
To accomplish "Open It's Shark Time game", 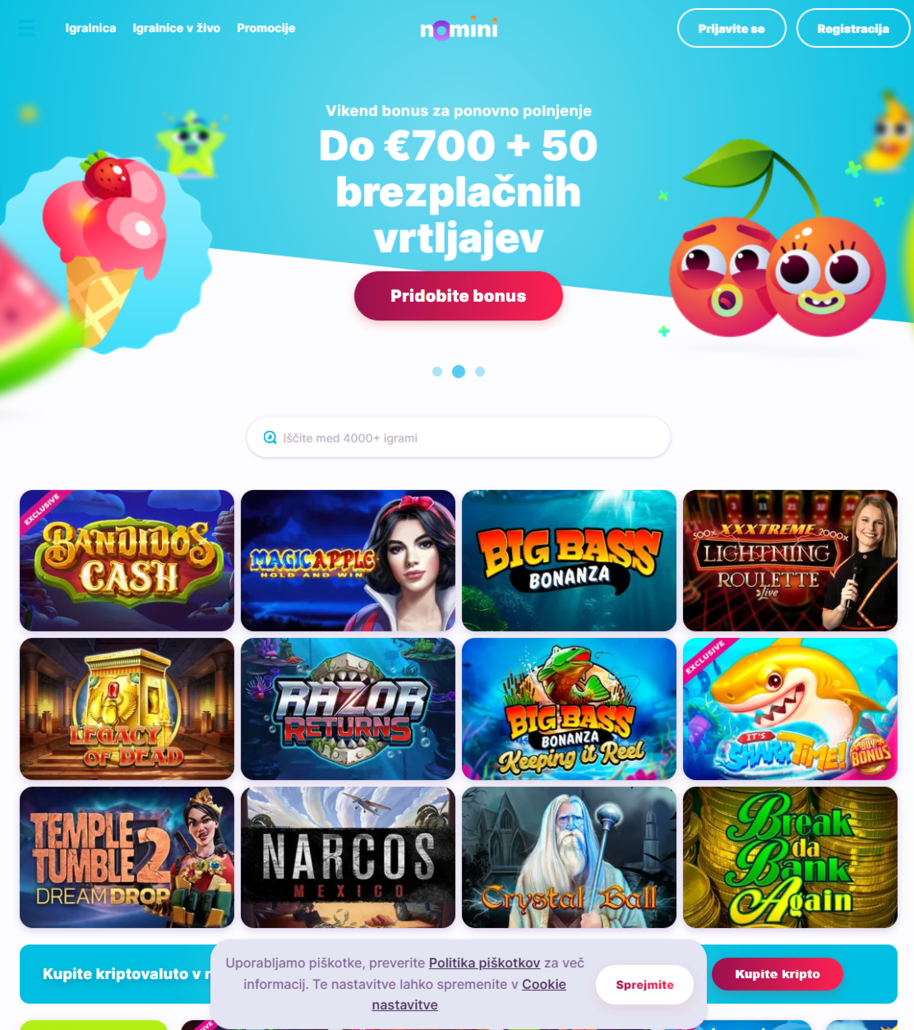I will pyautogui.click(x=790, y=708).
